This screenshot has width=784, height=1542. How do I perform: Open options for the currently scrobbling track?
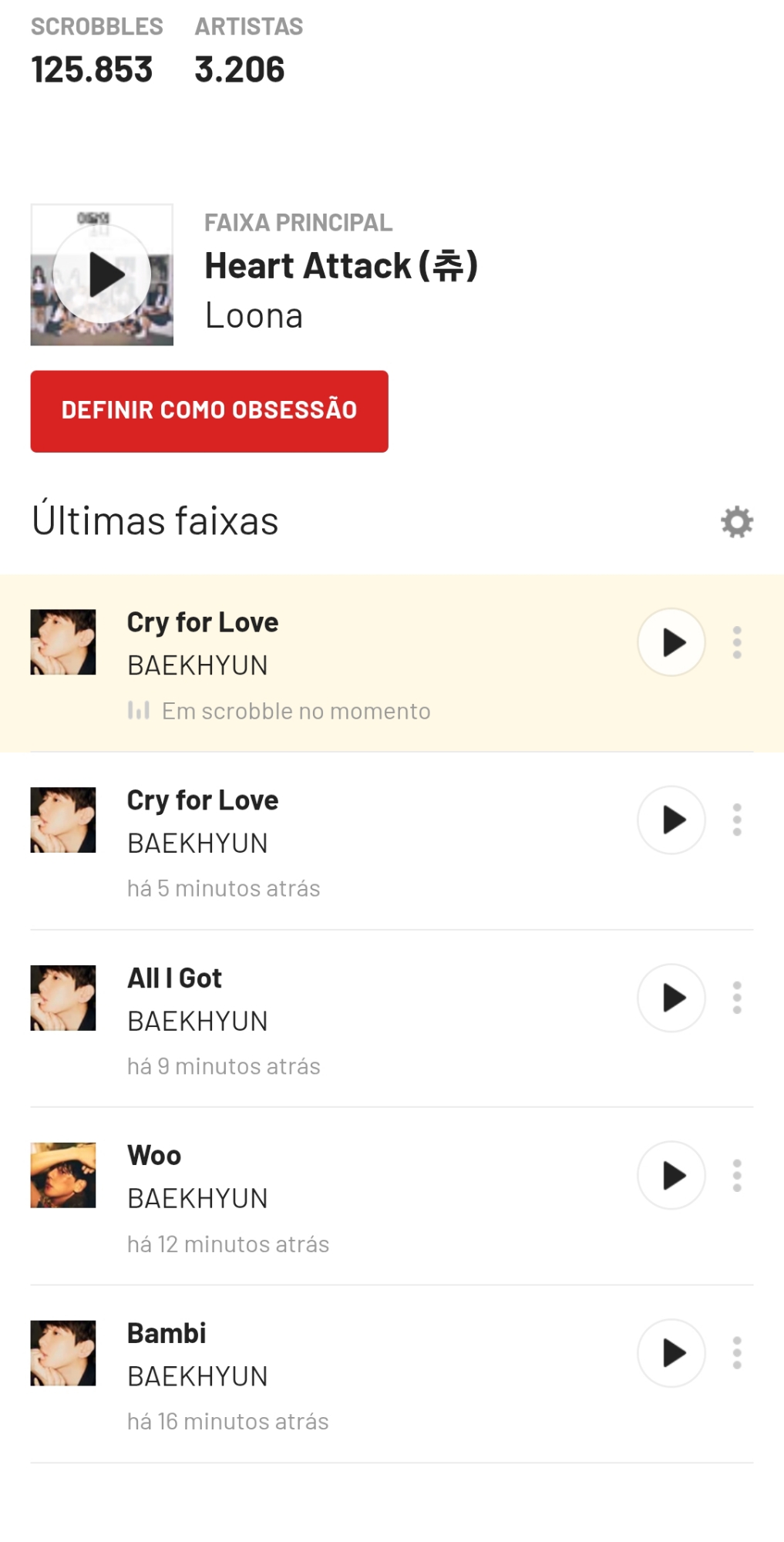click(x=737, y=642)
